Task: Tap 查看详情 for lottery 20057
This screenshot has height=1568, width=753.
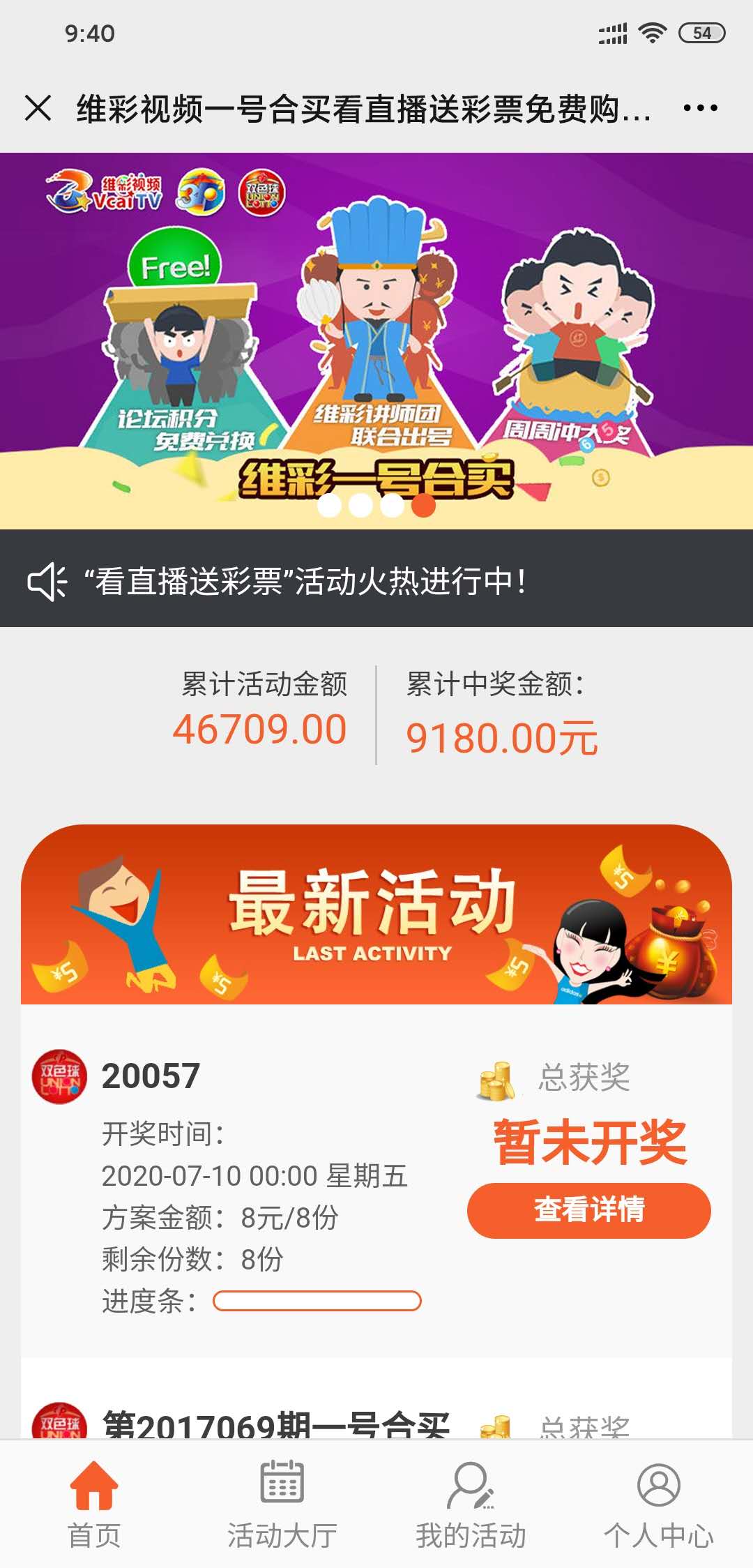Action: (588, 1210)
